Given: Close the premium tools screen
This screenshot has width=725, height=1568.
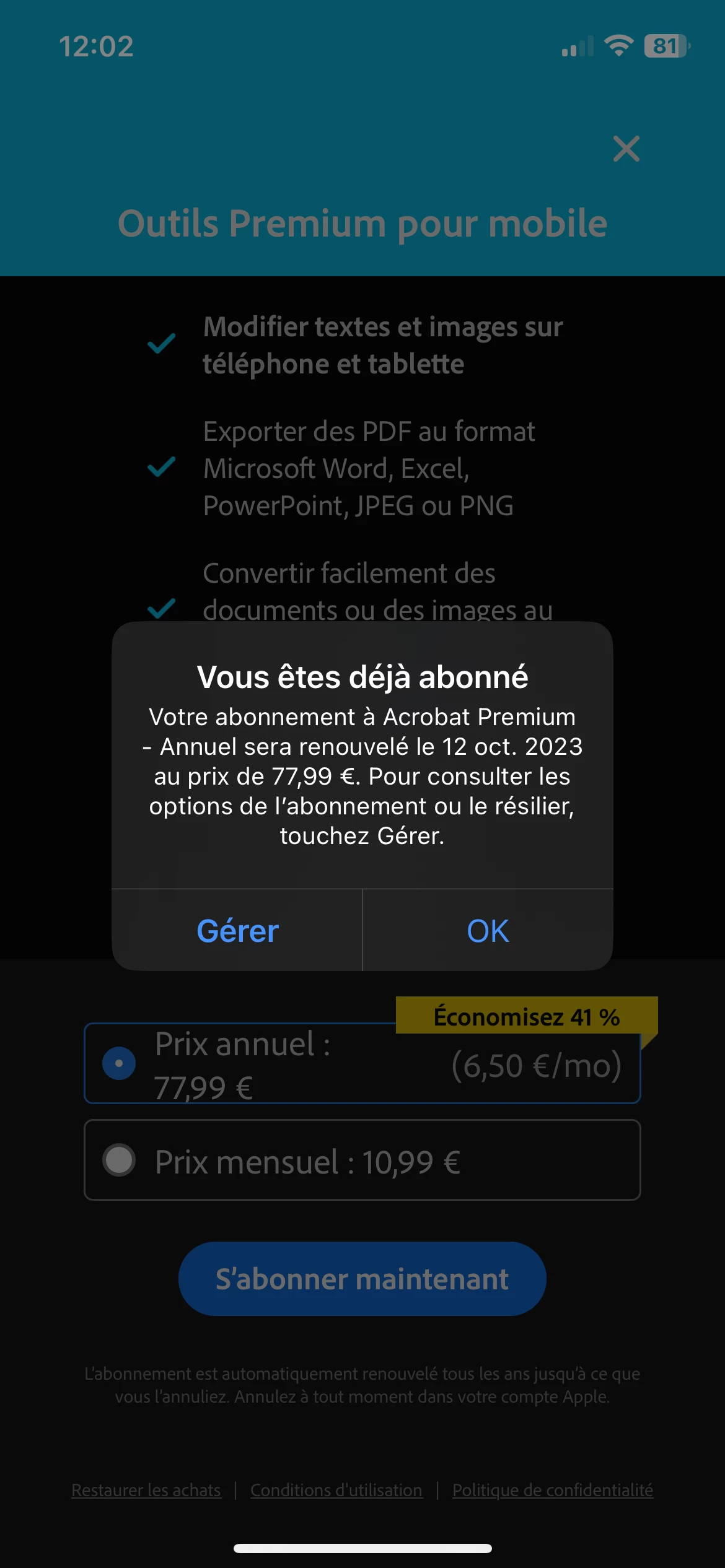Looking at the screenshot, I should pos(626,149).
